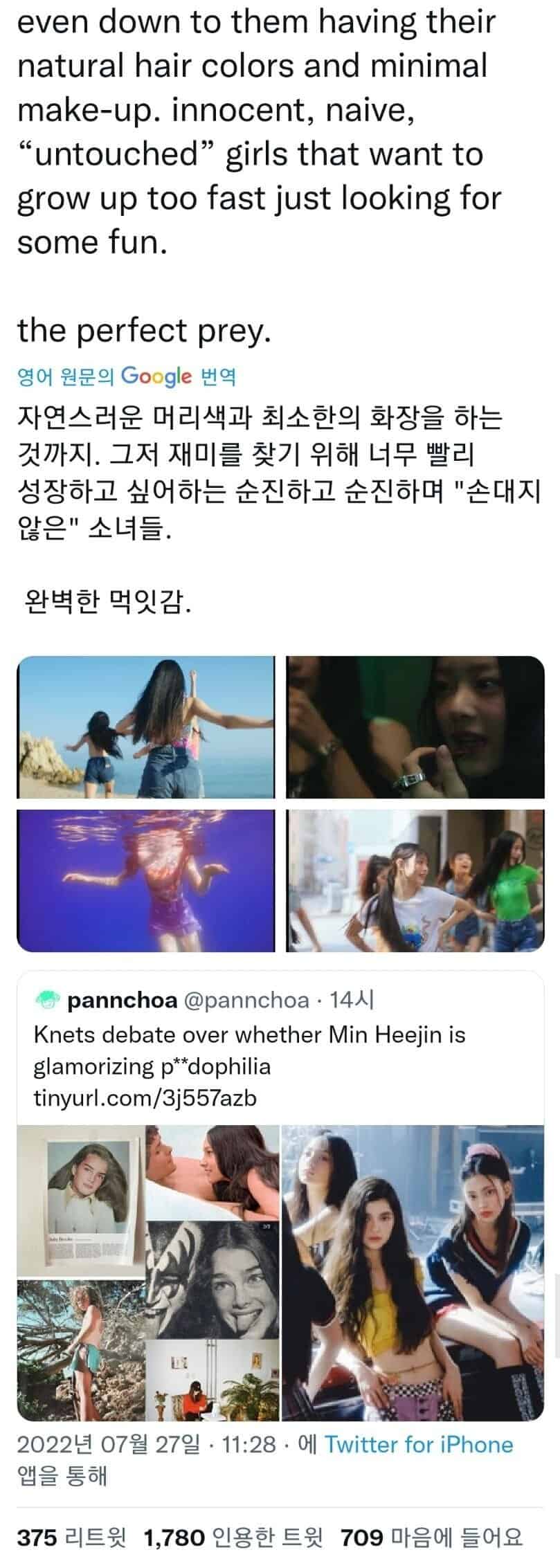560x1568 pixels.
Task: Open the Twitter for iPhone source link
Action: pos(419,1444)
